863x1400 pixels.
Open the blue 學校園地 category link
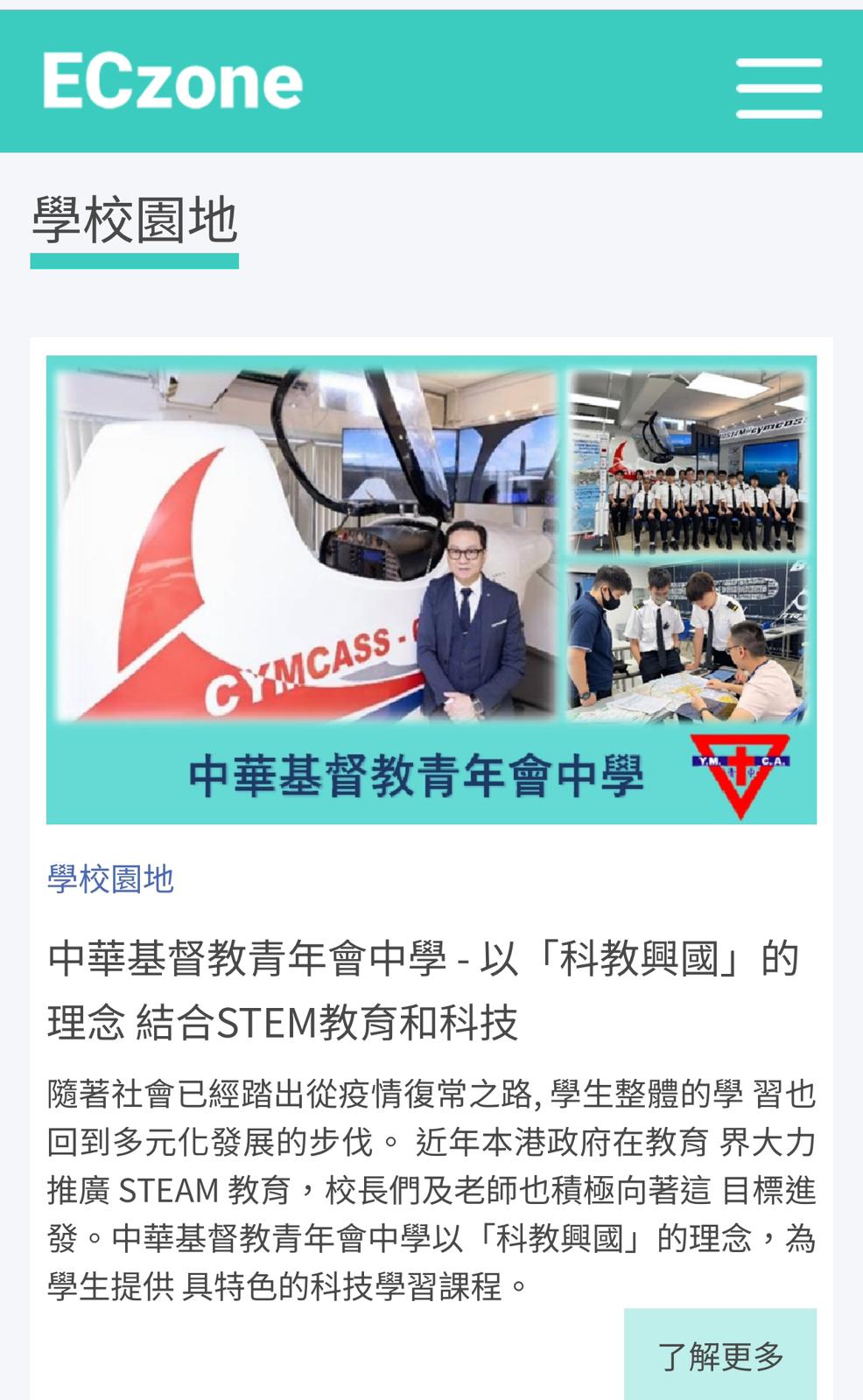110,878
